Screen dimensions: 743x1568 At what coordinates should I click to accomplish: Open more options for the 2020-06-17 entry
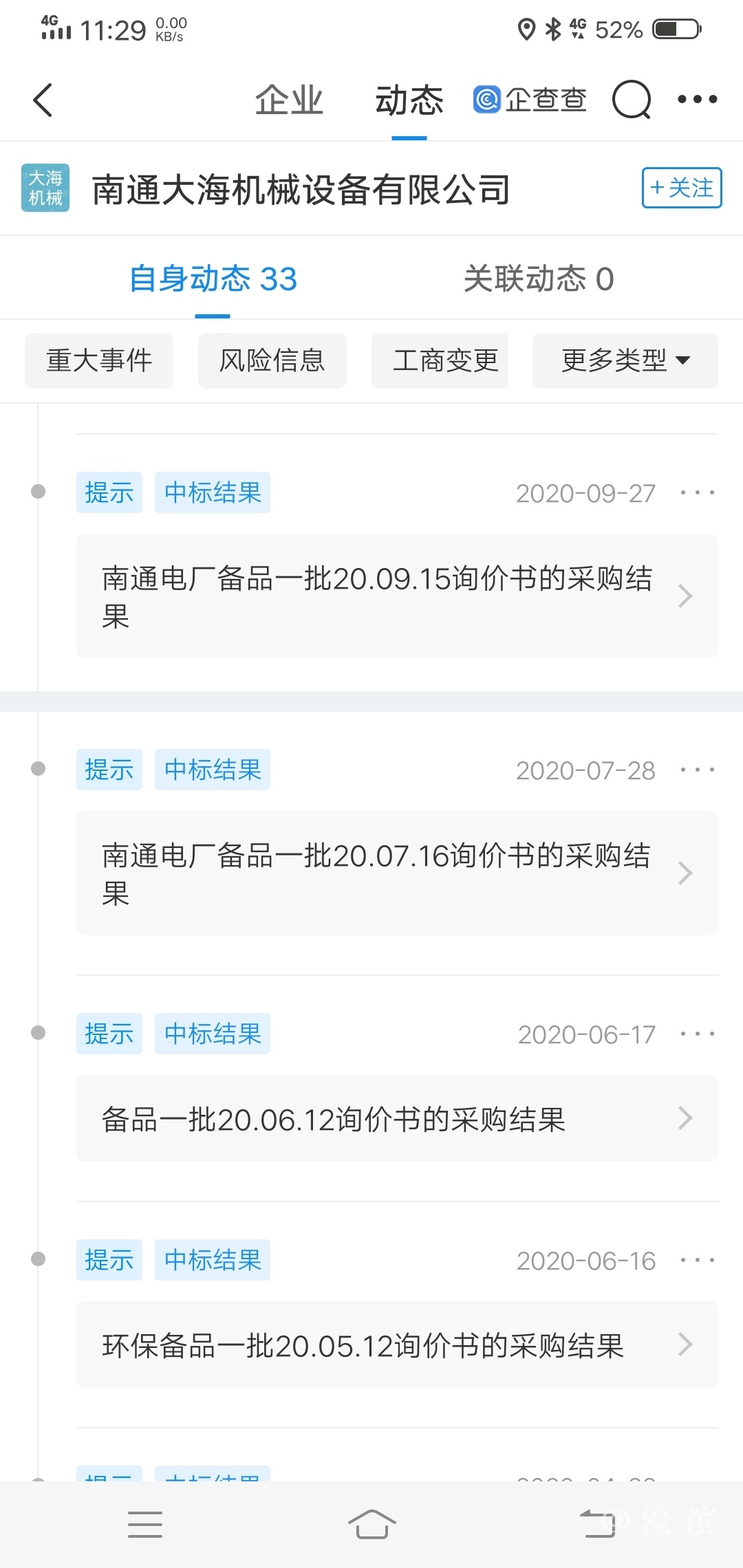(697, 1034)
